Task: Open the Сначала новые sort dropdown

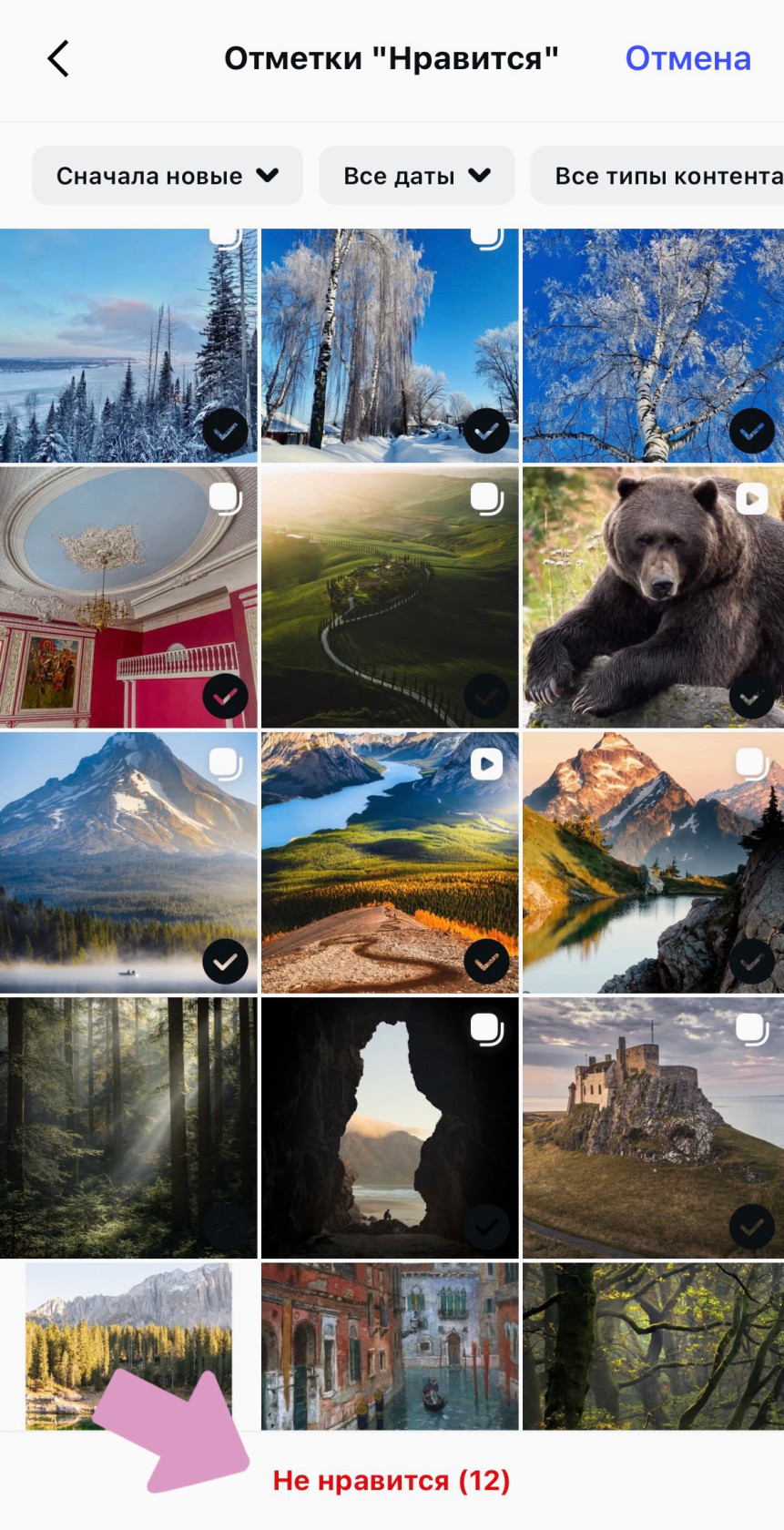Action: pyautogui.click(x=167, y=176)
